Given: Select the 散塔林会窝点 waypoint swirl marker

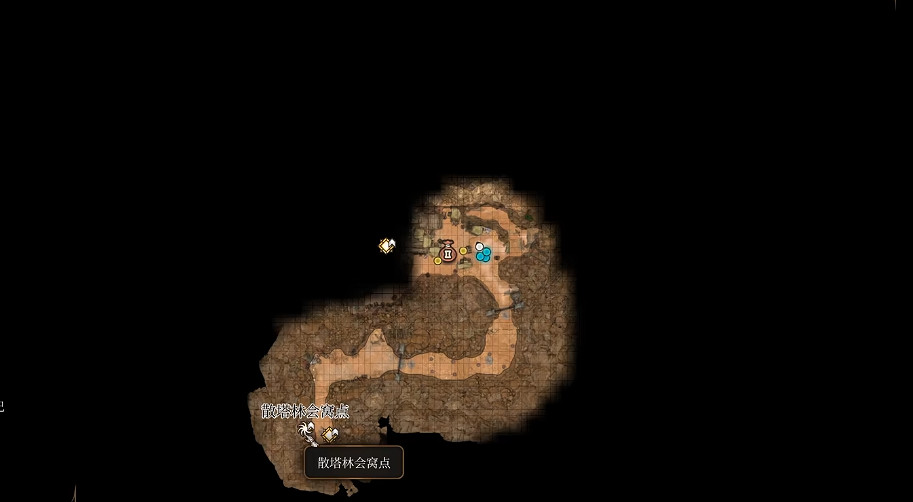Looking at the screenshot, I should (306, 432).
